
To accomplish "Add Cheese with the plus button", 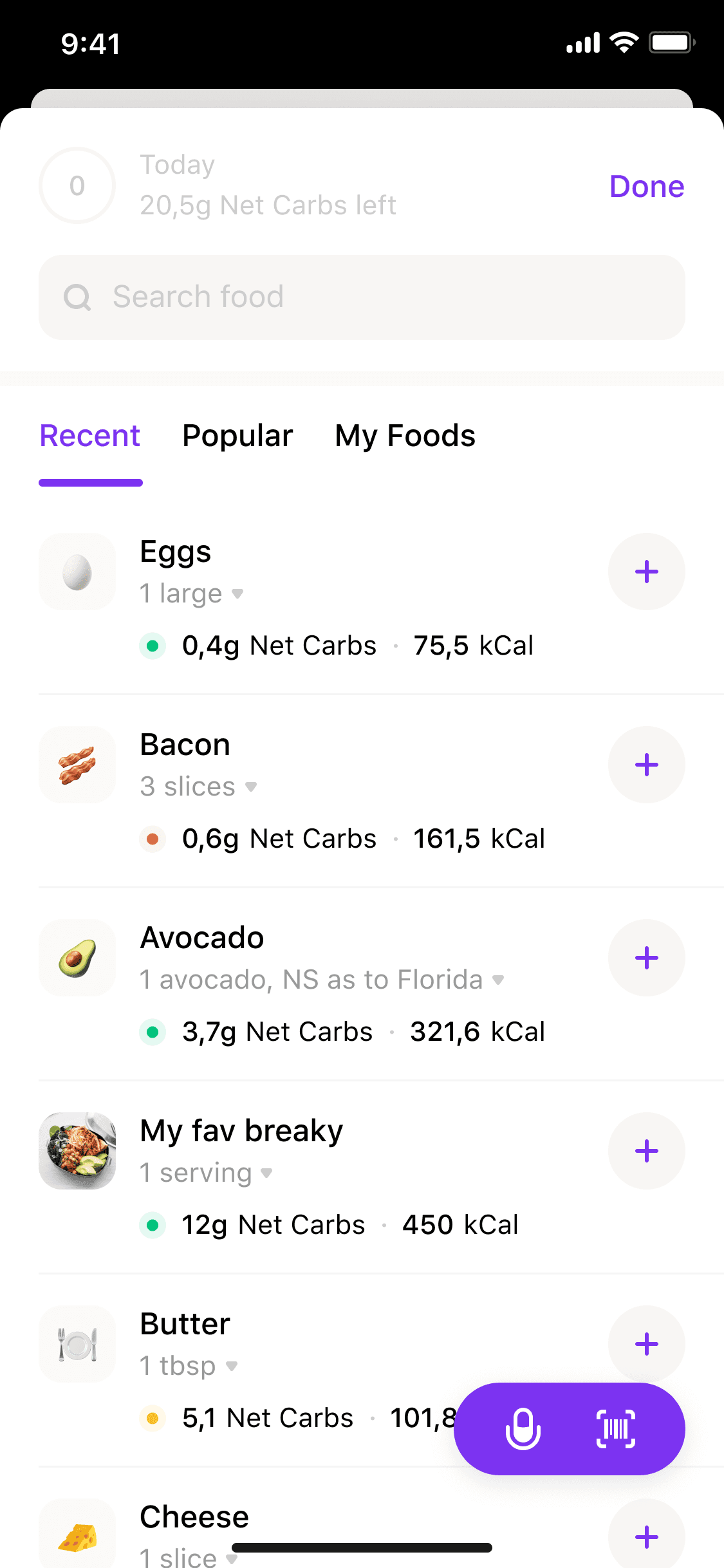I will tap(646, 1537).
